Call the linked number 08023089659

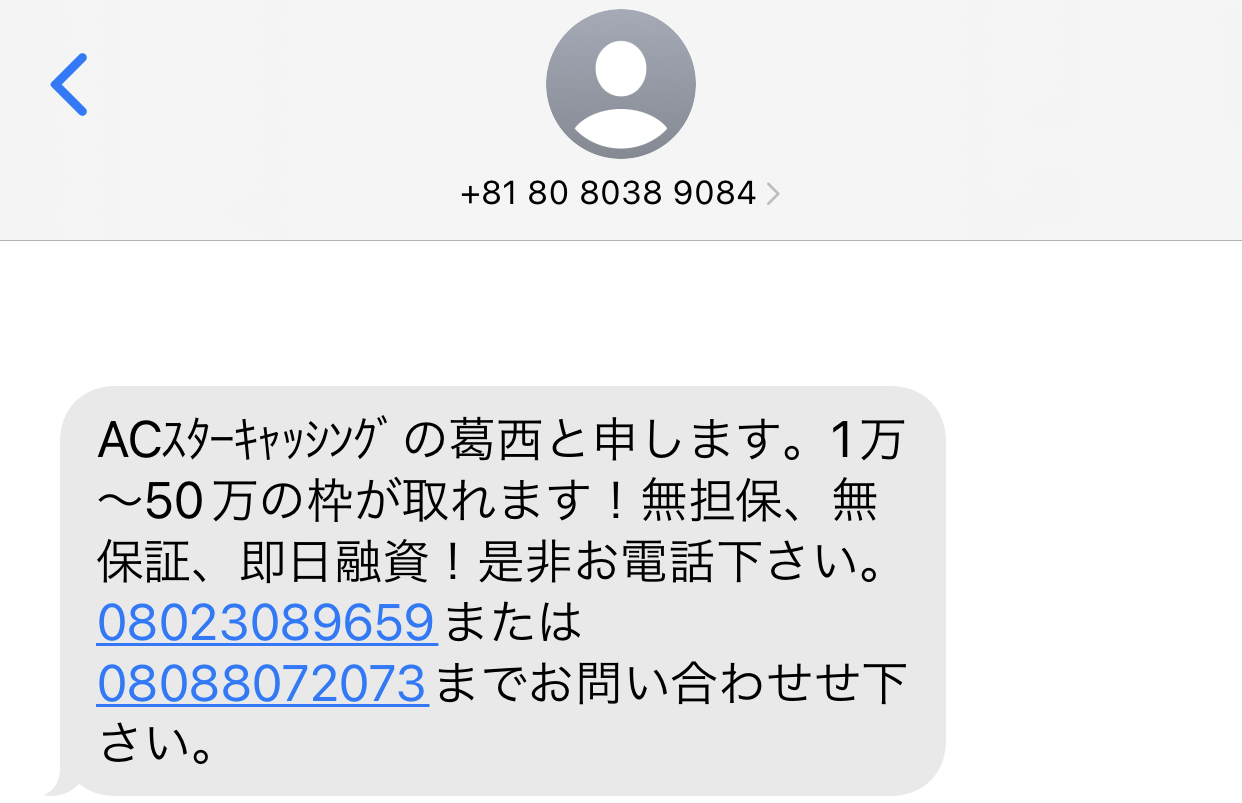(x=267, y=623)
